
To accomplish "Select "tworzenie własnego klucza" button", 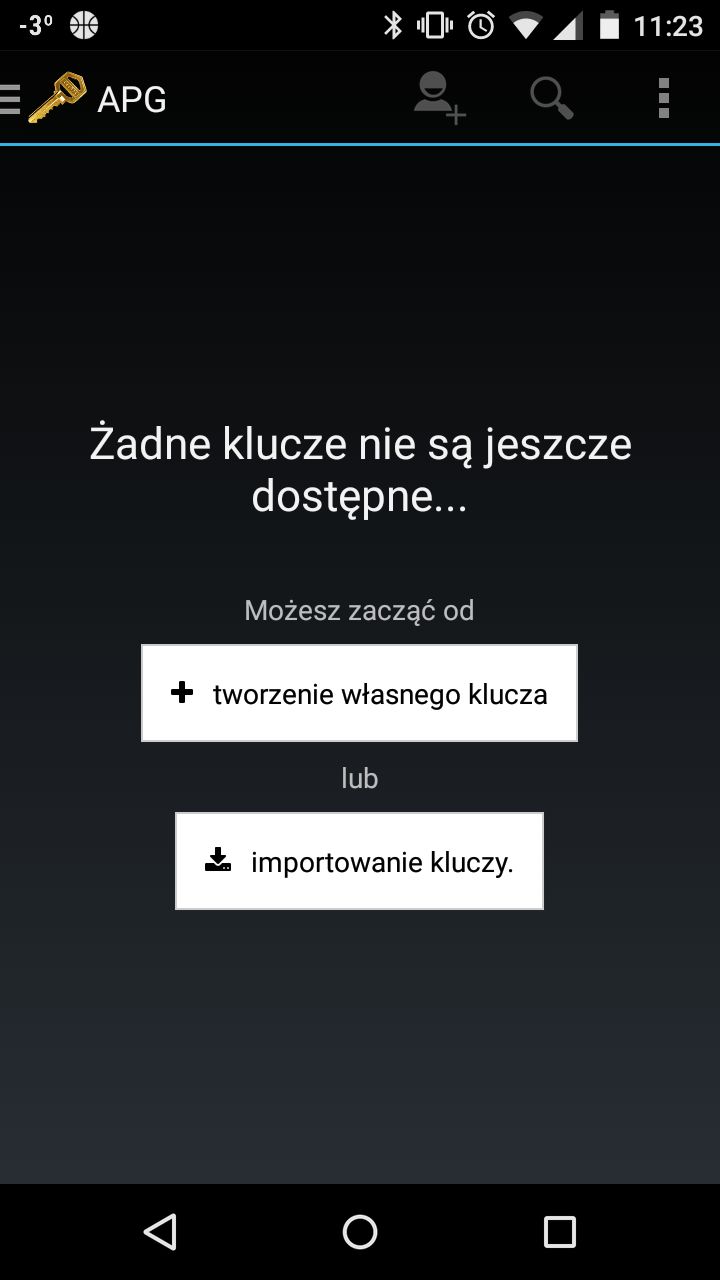I will pyautogui.click(x=359, y=693).
